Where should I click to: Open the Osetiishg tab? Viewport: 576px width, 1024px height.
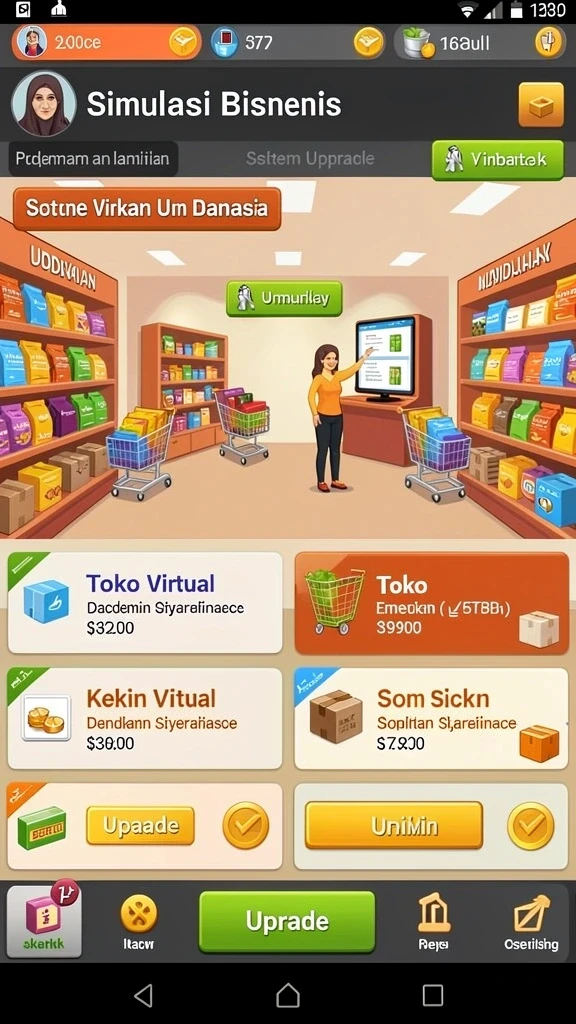point(531,921)
